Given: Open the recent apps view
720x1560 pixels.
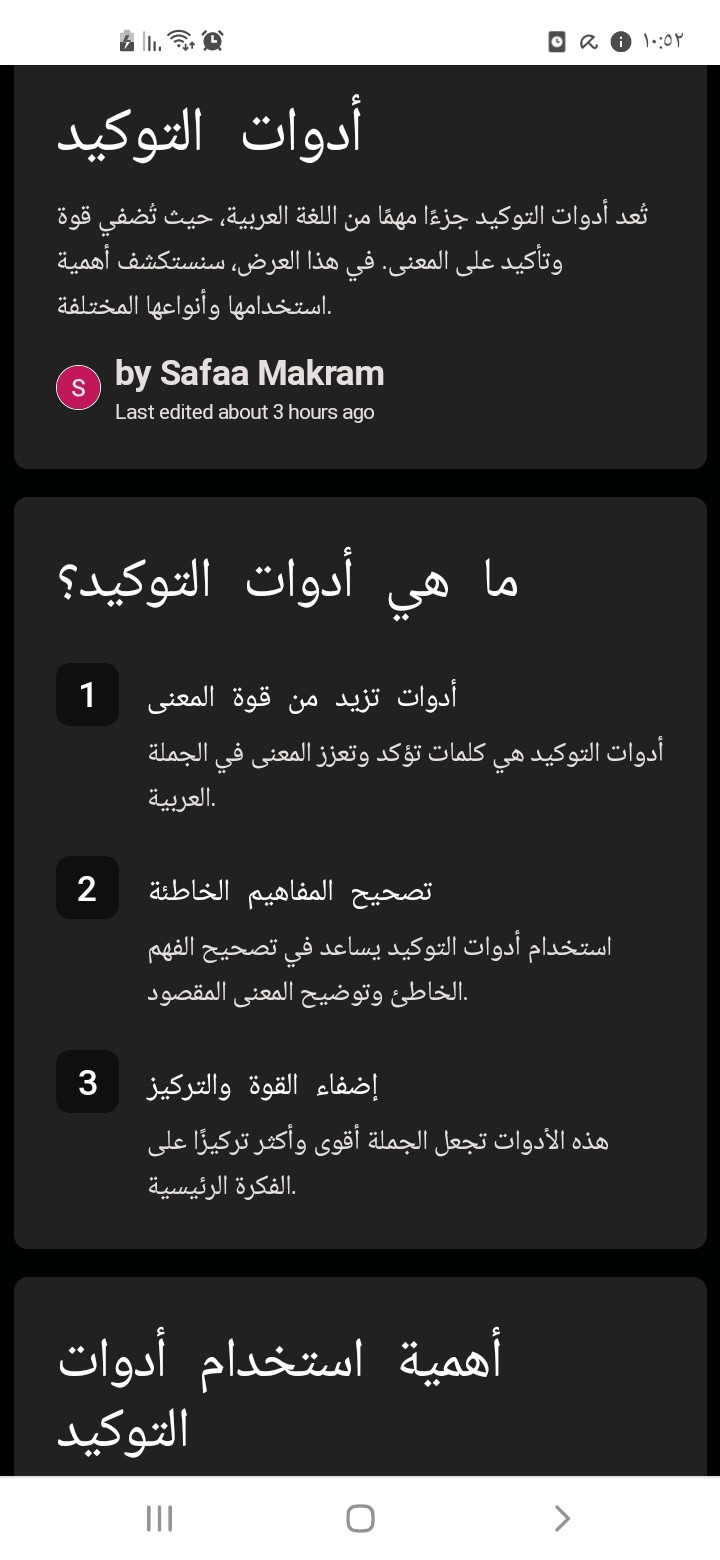Looking at the screenshot, I should [x=159, y=1518].
